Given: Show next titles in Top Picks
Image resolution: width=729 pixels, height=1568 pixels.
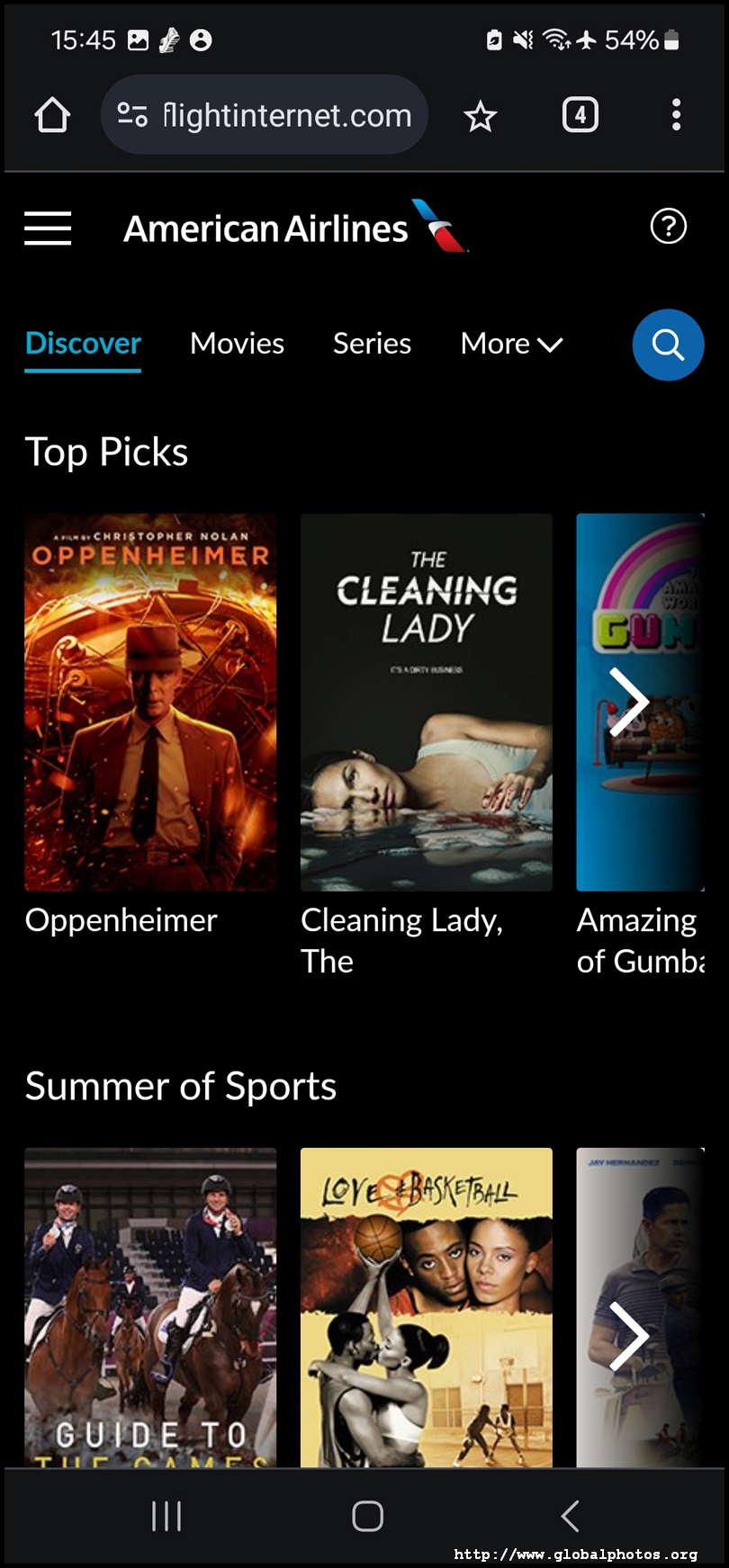Looking at the screenshot, I should pyautogui.click(x=629, y=702).
